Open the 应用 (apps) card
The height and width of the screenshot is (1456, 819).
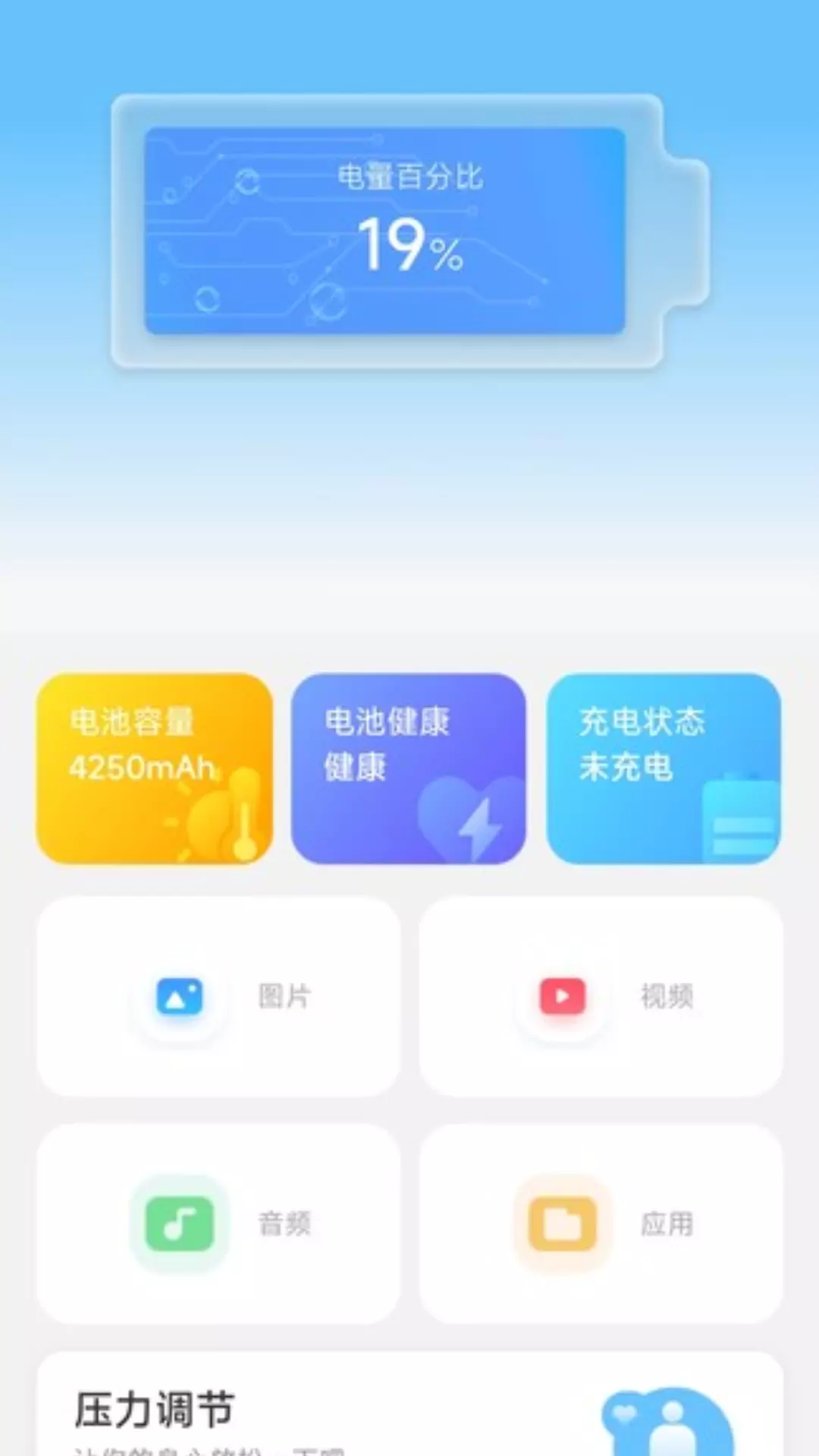tap(601, 1224)
